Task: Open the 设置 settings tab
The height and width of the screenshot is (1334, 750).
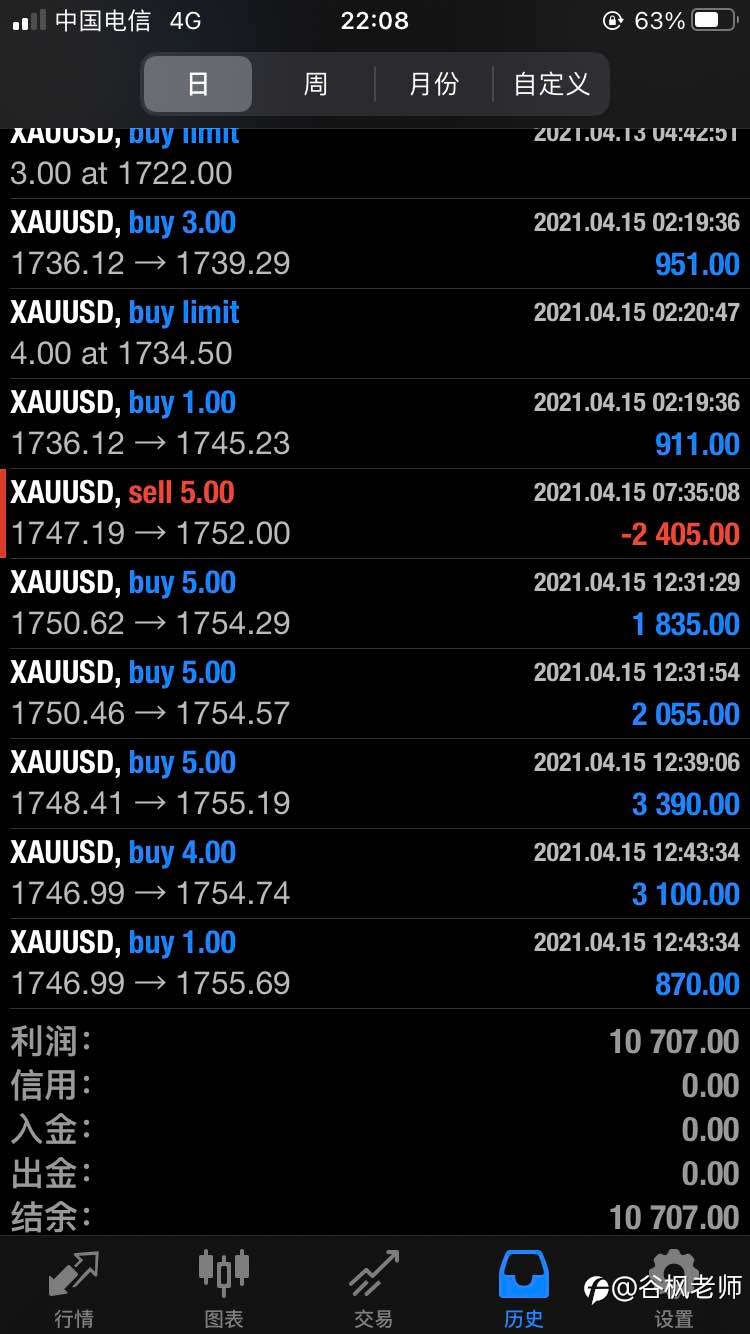Action: (x=674, y=1288)
